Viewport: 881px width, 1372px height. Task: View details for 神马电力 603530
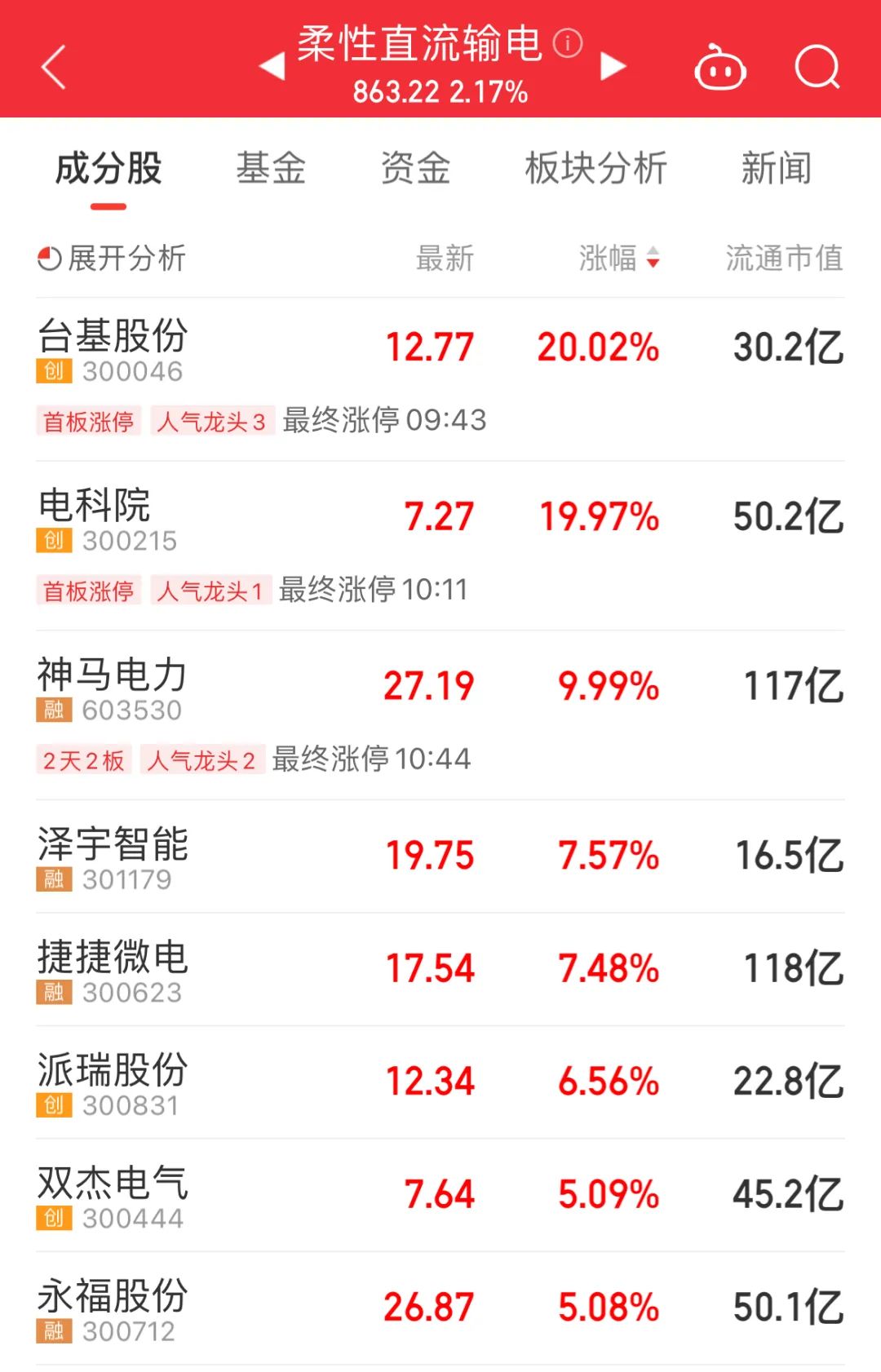pos(113,687)
